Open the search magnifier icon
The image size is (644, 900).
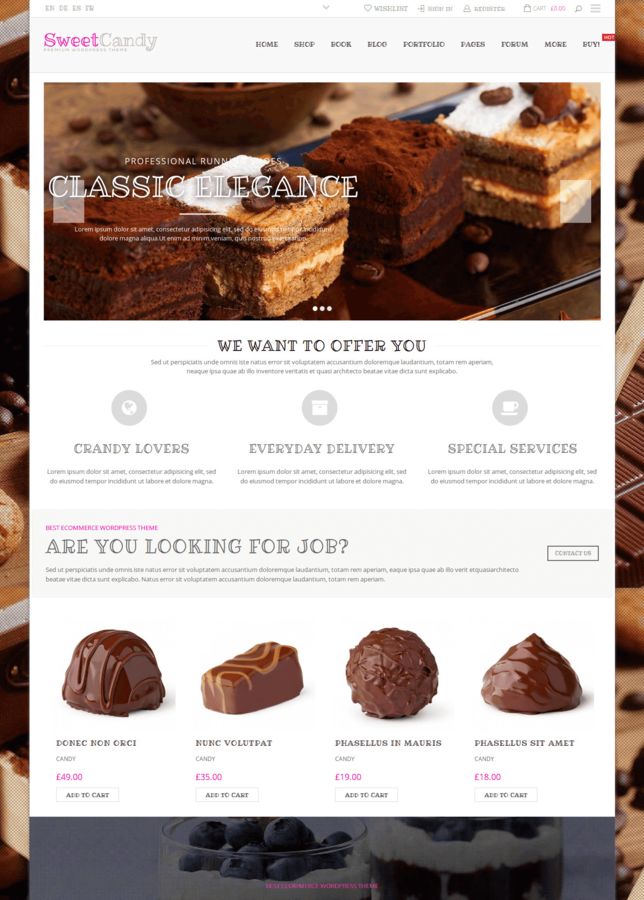pos(578,8)
